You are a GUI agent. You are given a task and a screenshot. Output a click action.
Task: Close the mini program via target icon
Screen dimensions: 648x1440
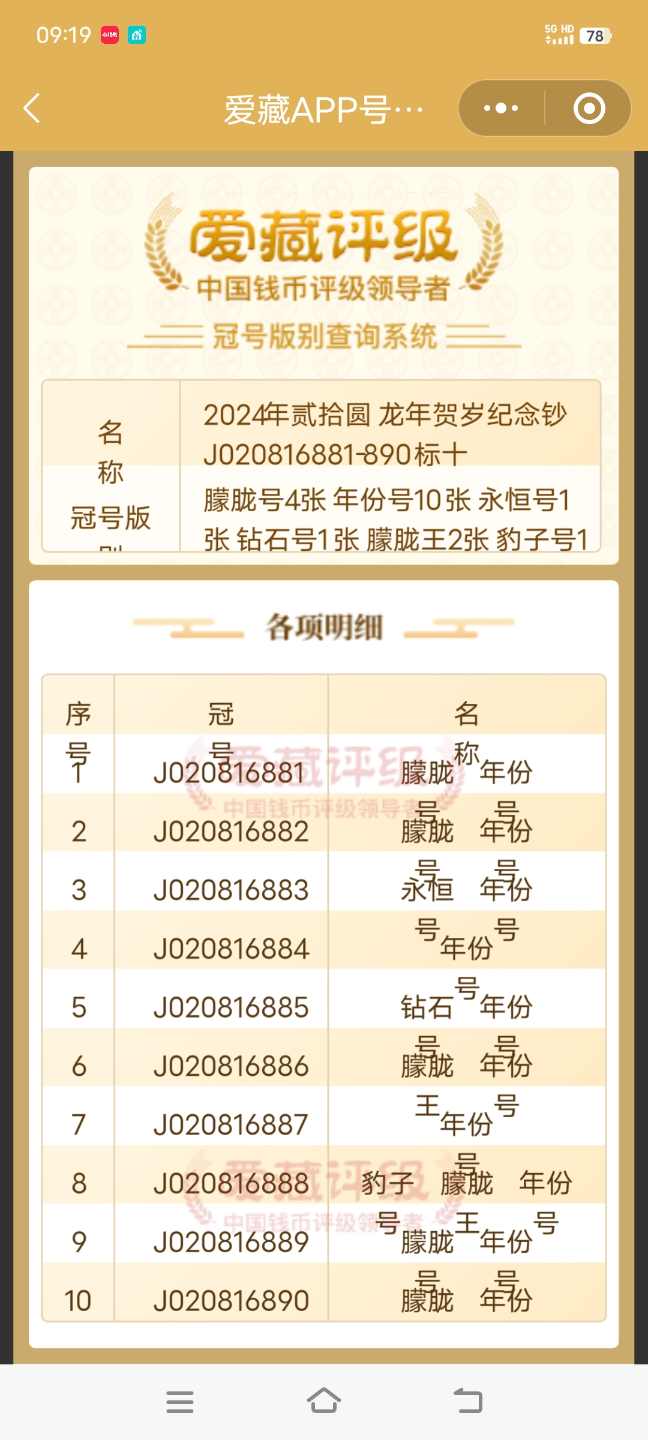click(x=589, y=109)
